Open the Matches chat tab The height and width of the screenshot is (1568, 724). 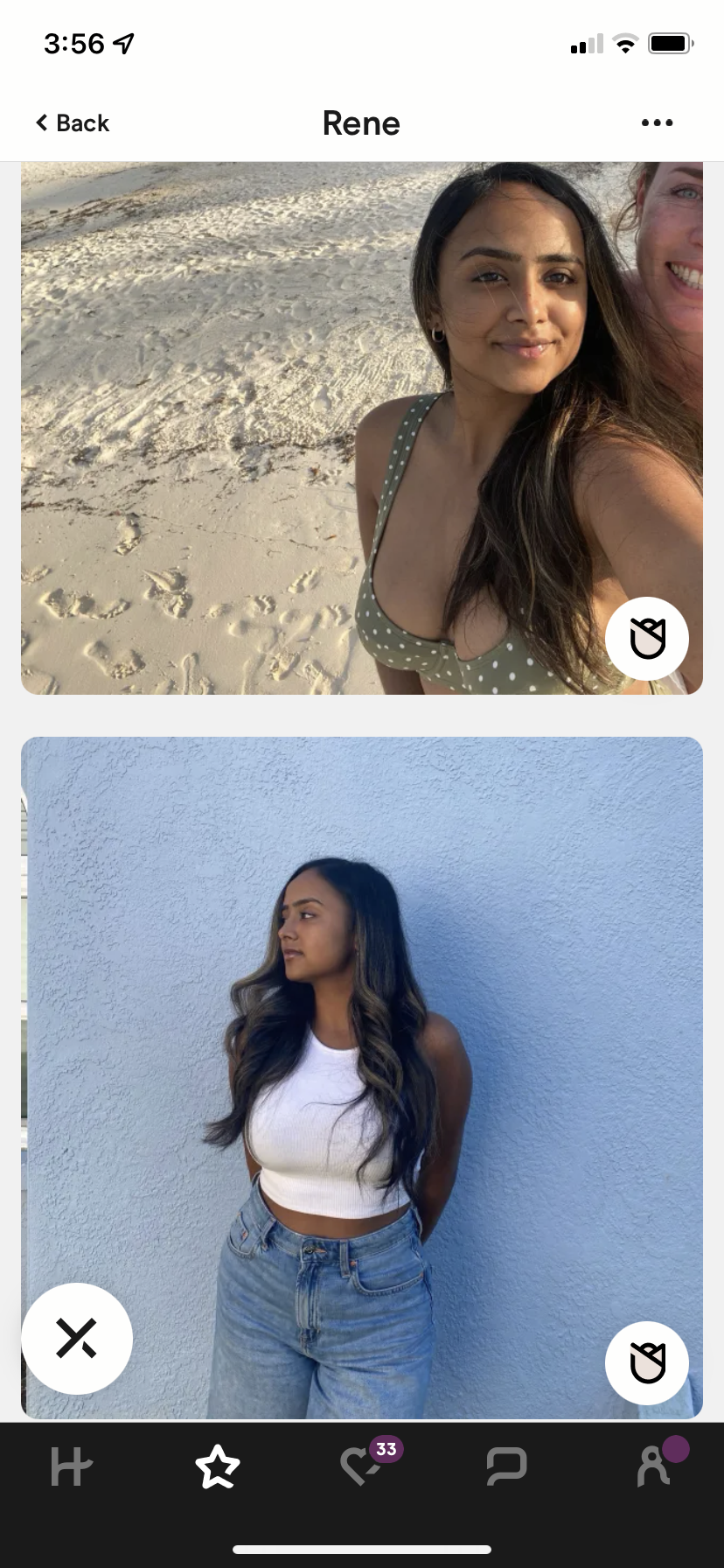point(506,1467)
